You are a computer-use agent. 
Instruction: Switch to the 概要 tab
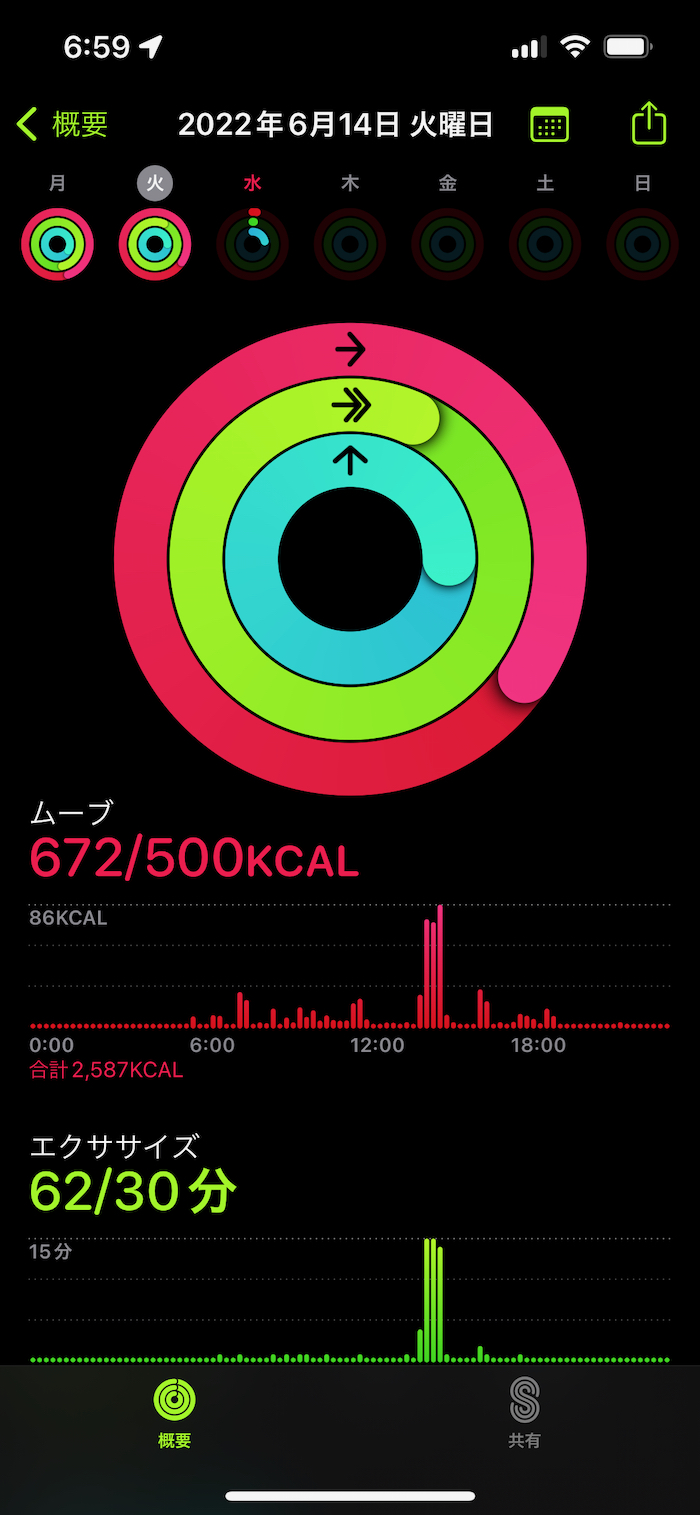tap(175, 1413)
